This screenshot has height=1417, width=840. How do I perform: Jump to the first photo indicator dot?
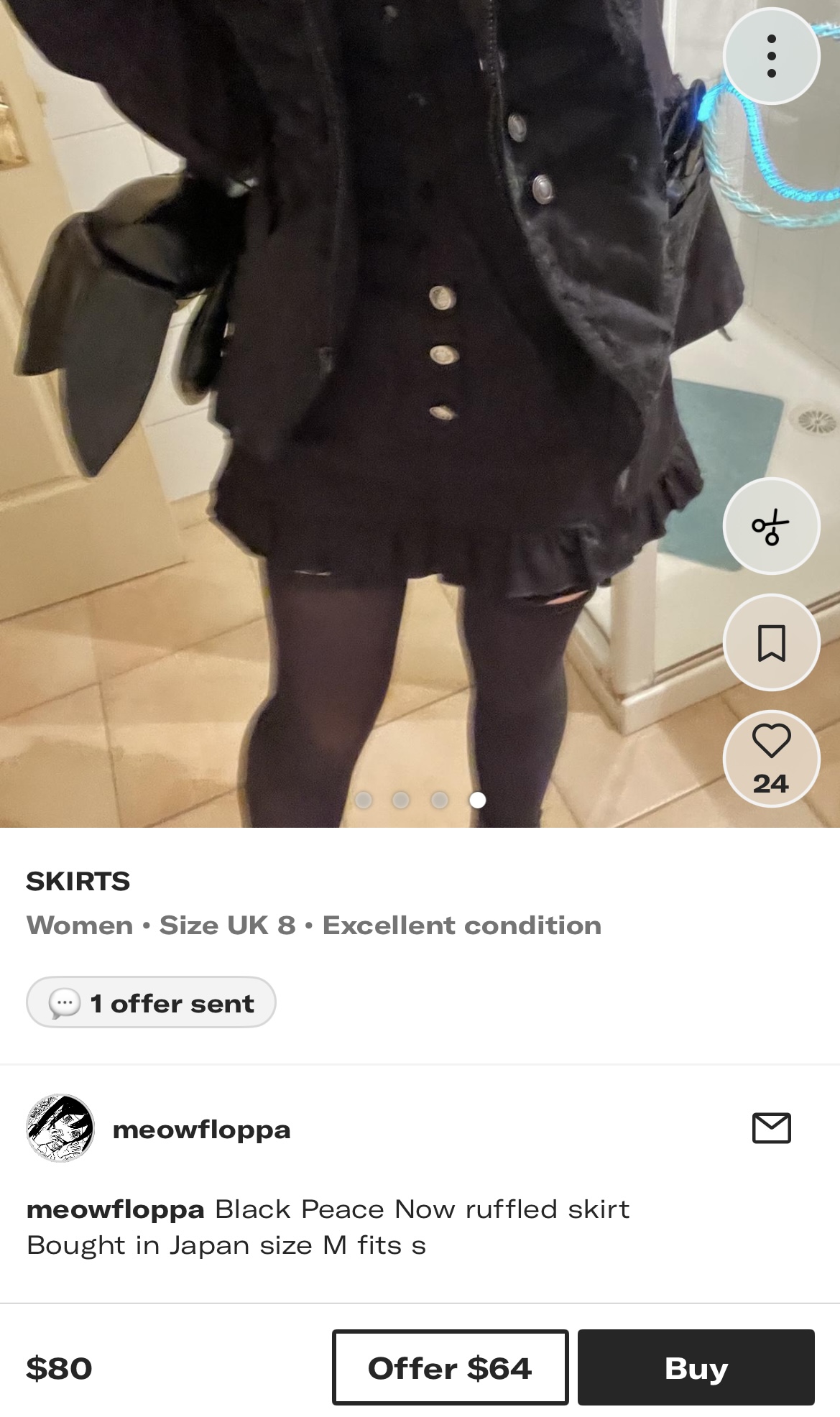[364, 800]
